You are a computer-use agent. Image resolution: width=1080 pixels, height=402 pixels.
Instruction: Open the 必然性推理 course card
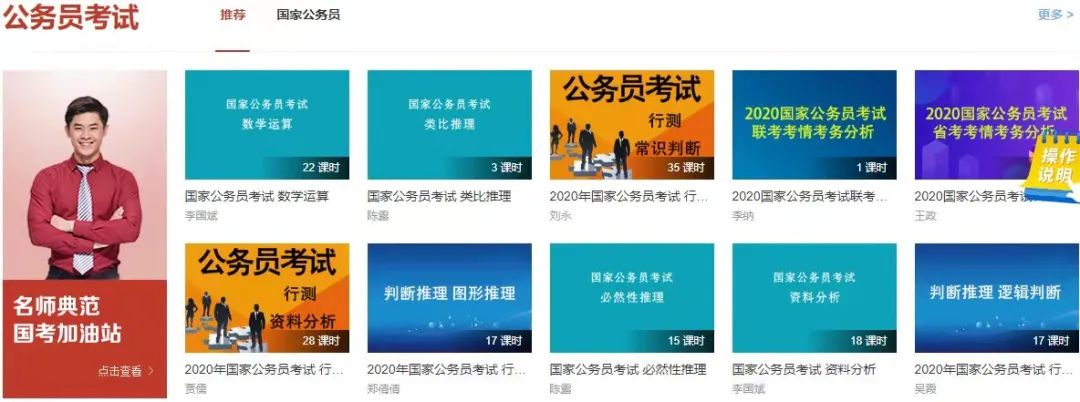(631, 298)
